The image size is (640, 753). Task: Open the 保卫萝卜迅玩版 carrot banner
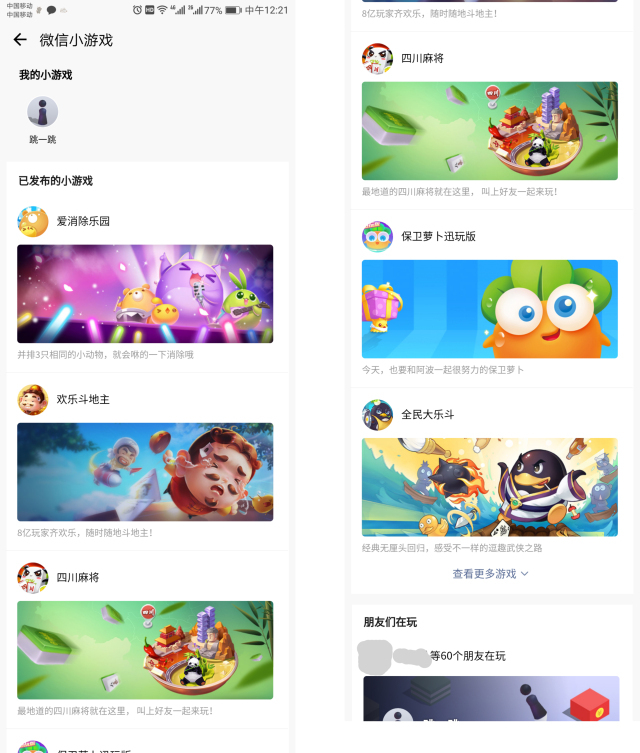pyautogui.click(x=489, y=309)
